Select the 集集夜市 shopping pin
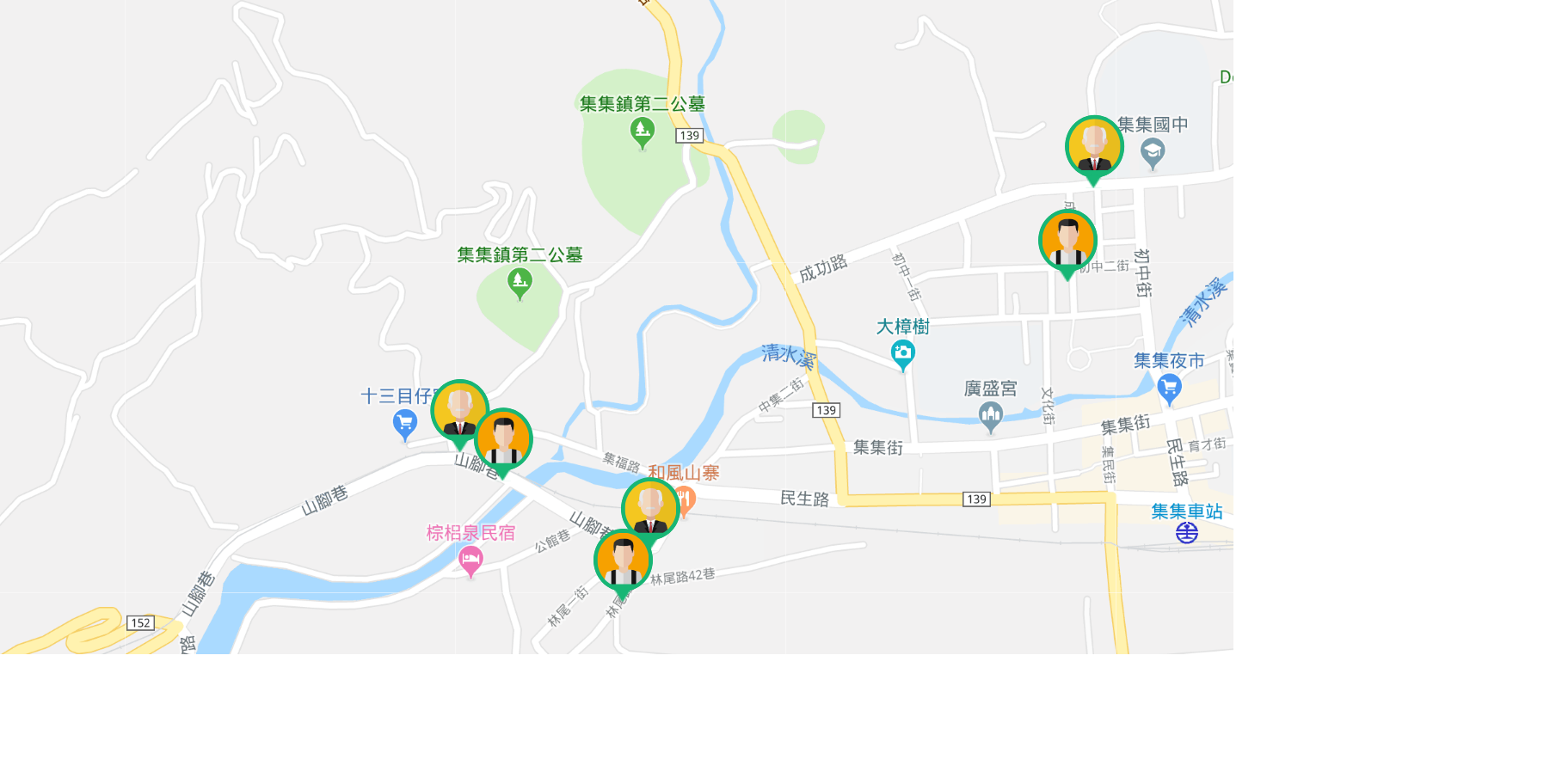 tap(1169, 389)
